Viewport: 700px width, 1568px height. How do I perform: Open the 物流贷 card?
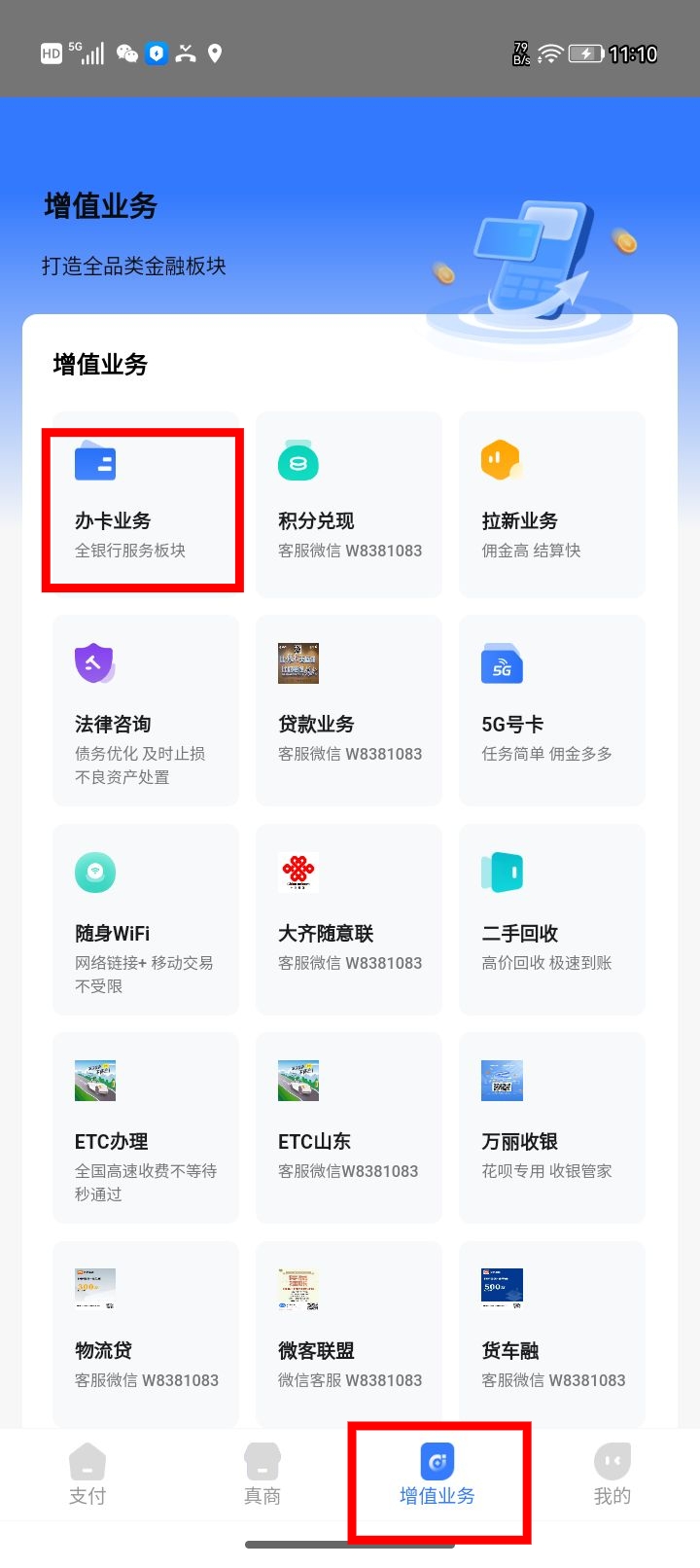[146, 1335]
